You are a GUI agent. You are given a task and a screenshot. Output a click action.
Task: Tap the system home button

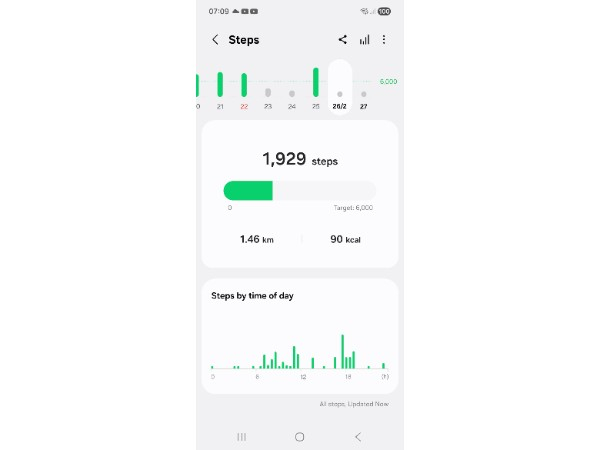tap(299, 437)
